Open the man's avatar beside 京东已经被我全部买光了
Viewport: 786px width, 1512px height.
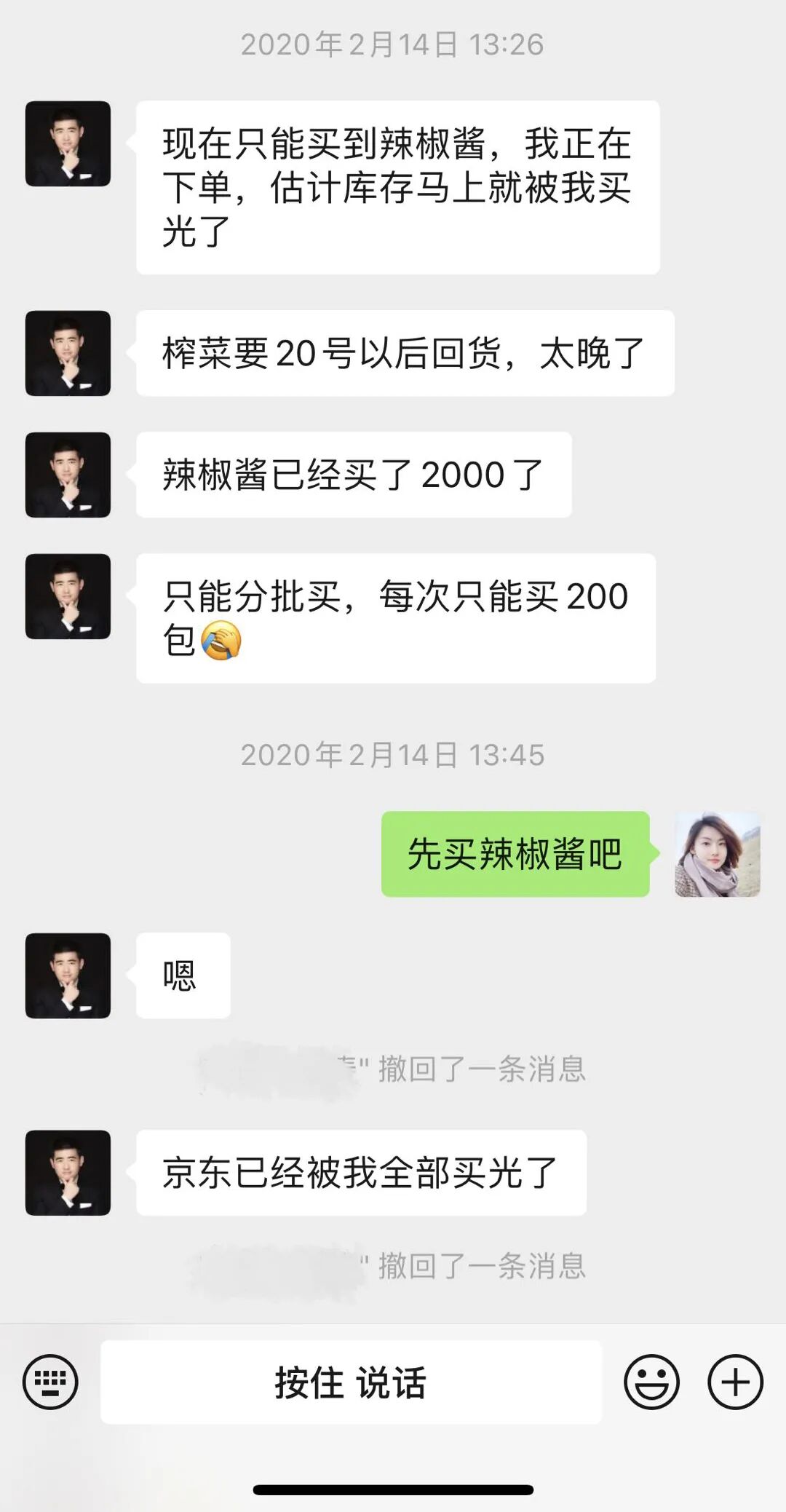[x=68, y=1172]
